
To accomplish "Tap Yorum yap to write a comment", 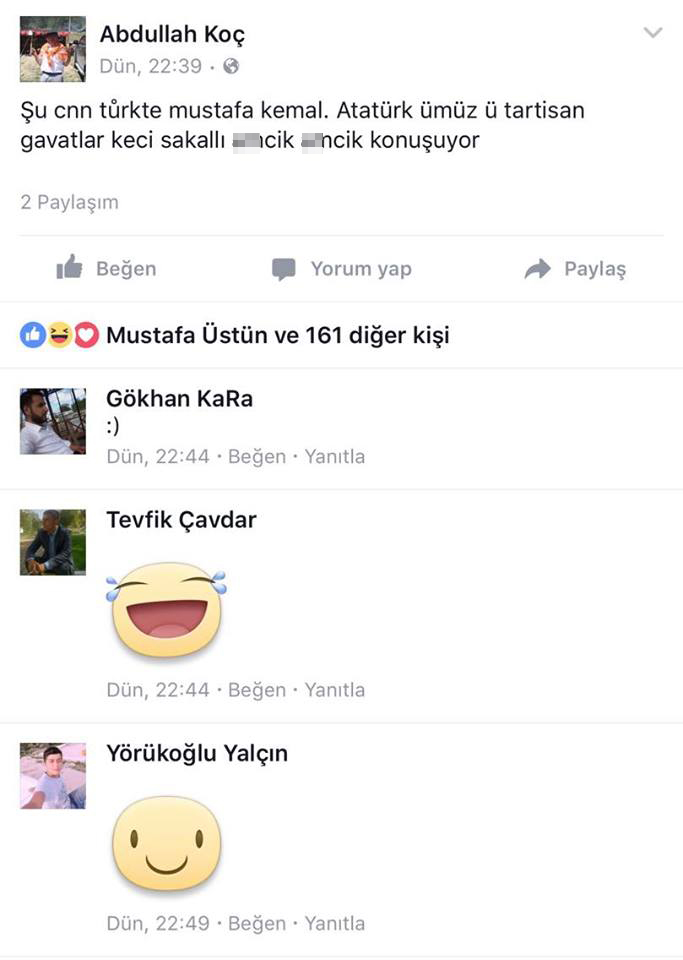I will point(341,268).
